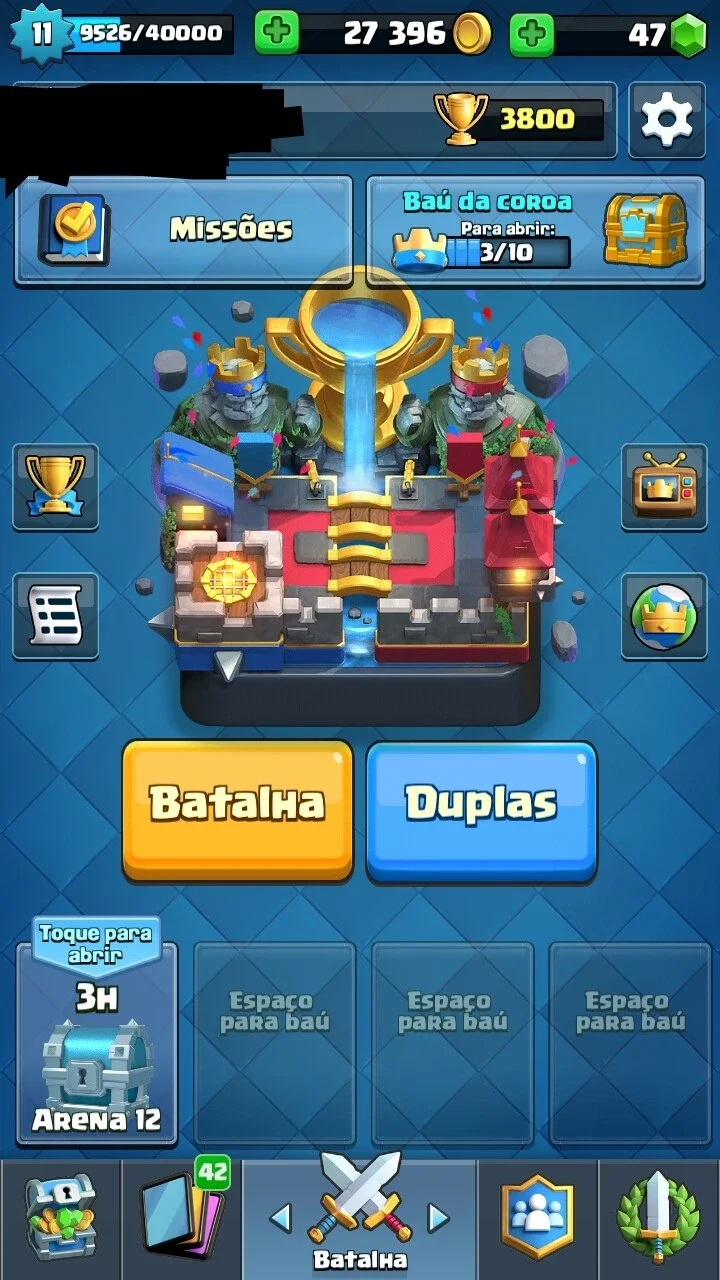Switch to the cards collection tab

[x=181, y=1217]
